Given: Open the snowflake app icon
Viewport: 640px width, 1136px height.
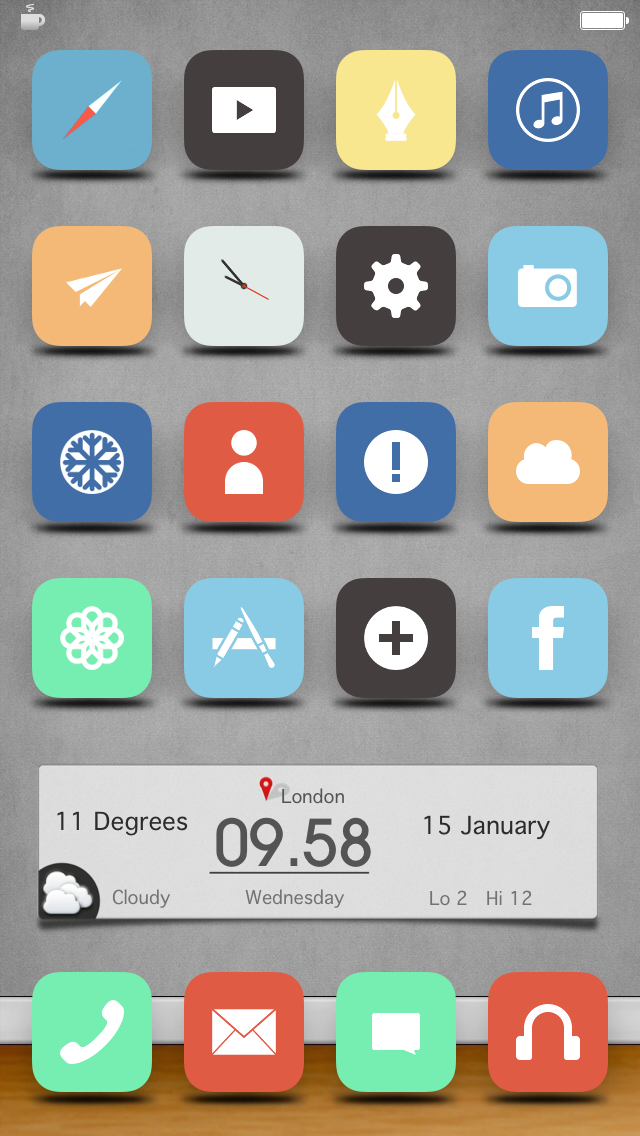Looking at the screenshot, I should [92, 462].
